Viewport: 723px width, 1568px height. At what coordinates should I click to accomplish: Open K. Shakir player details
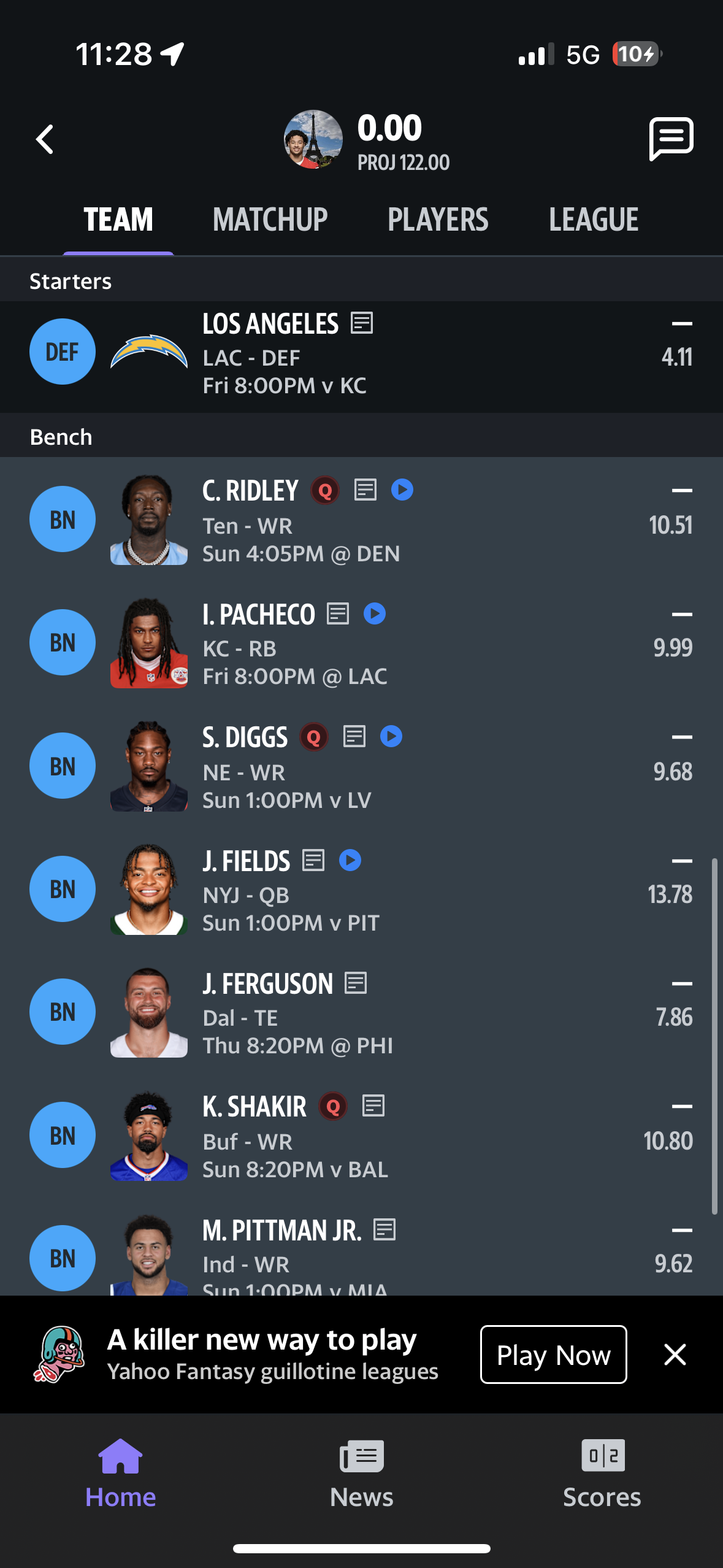coord(361,1136)
